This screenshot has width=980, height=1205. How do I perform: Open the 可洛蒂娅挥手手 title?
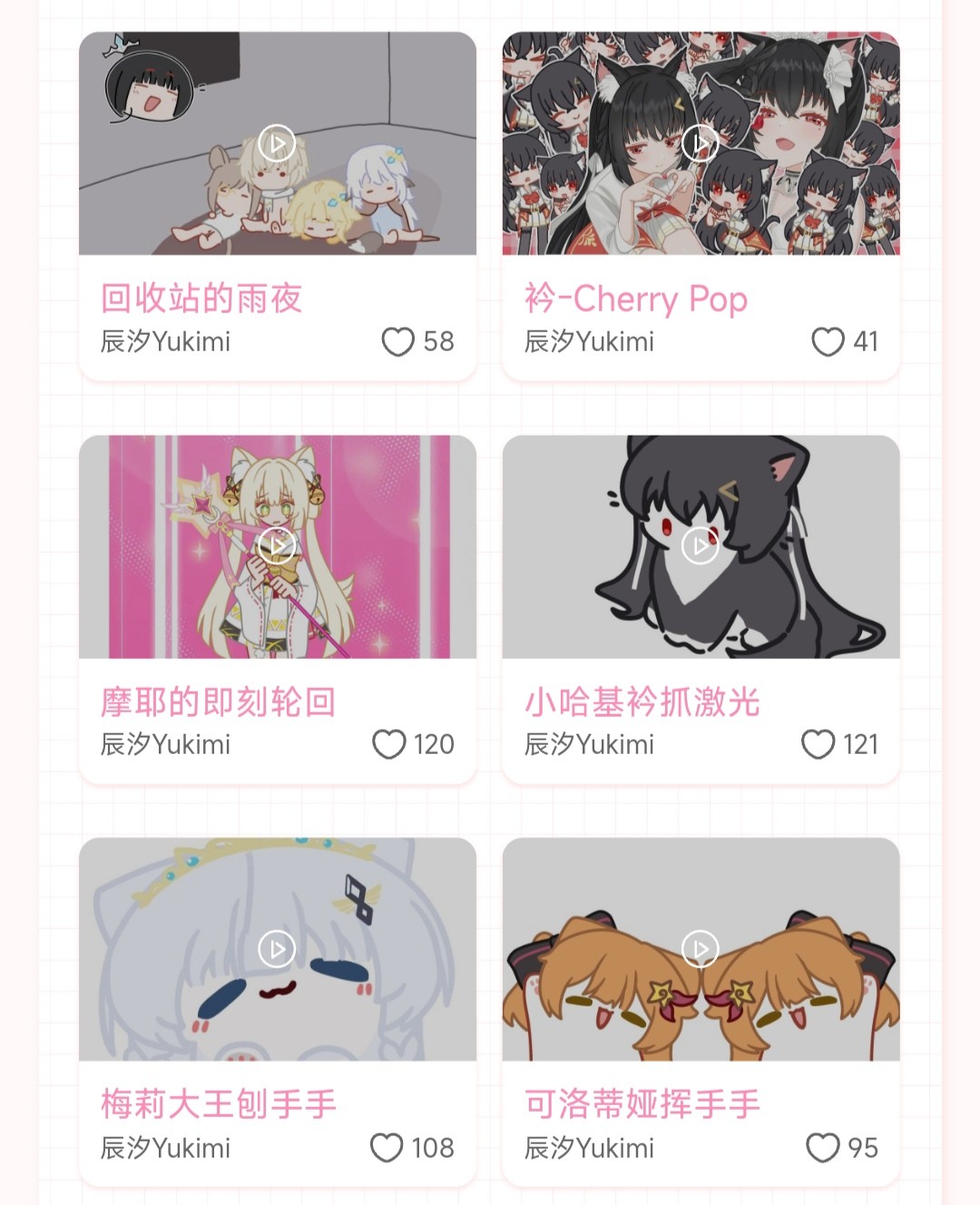point(642,1104)
